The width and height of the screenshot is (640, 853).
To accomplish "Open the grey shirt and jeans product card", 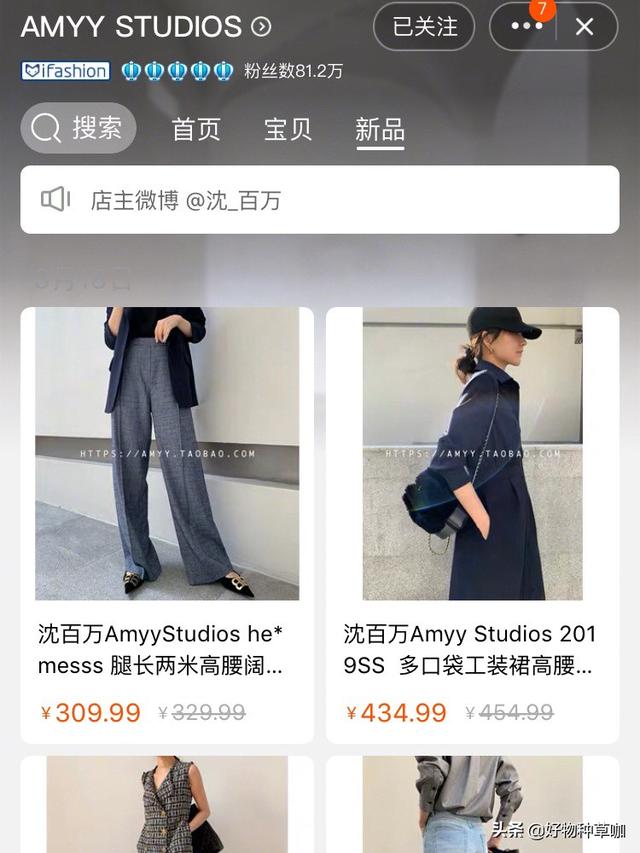I will click(x=472, y=805).
